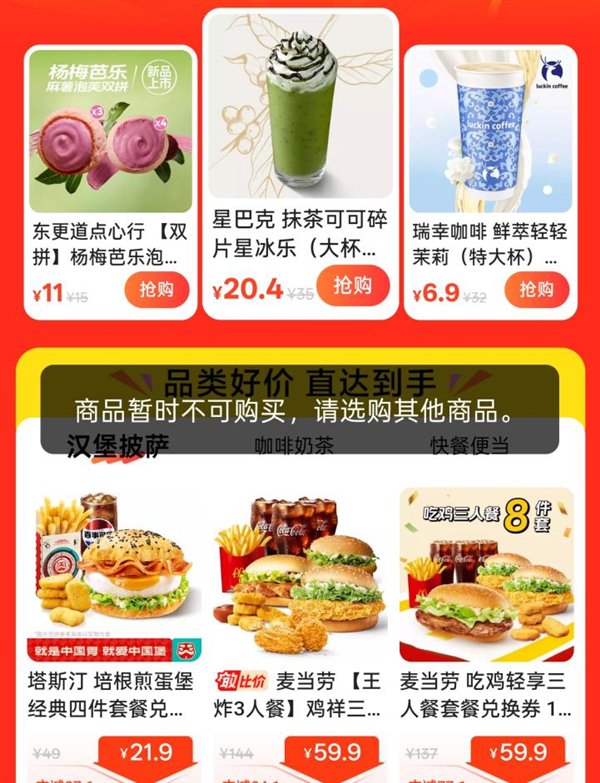Viewport: 600px width, 783px height.
Task: Open the 星巴克 抹茶可可碎片星冰乐 product card
Action: tap(300, 120)
